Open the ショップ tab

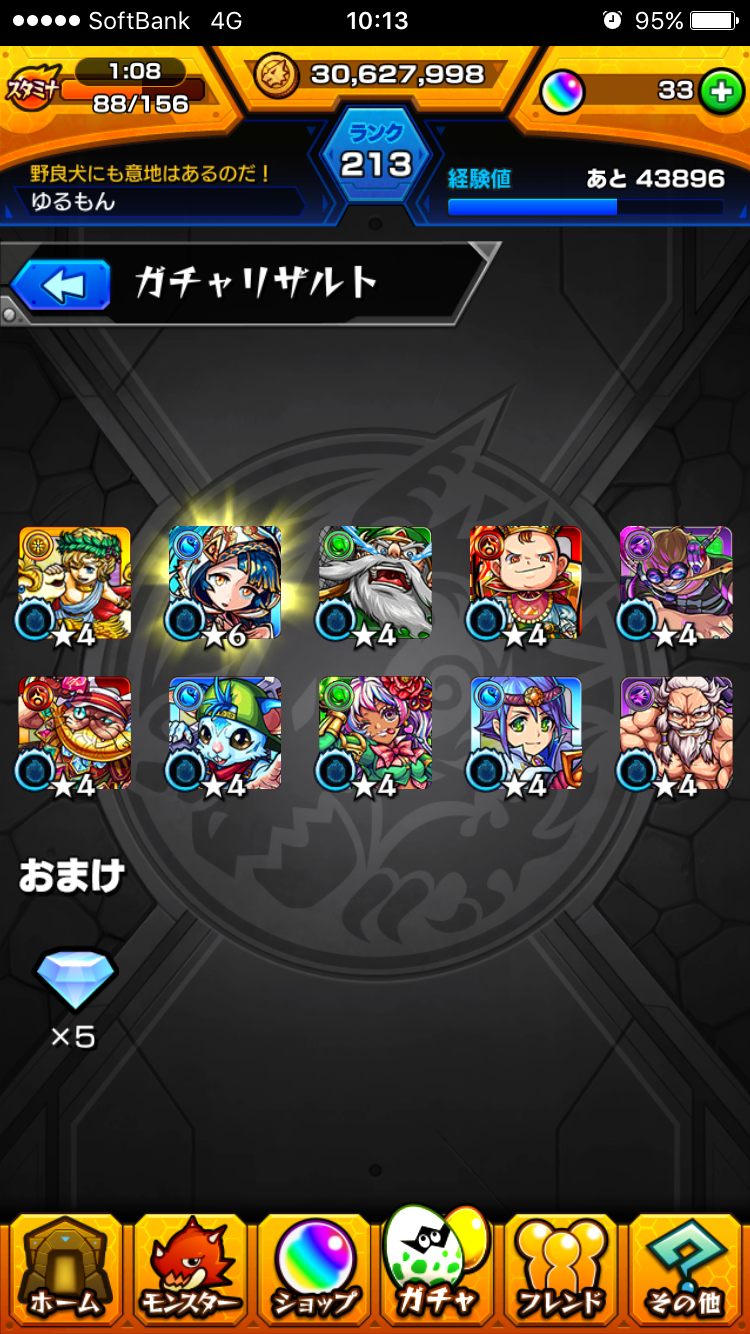(x=314, y=1268)
